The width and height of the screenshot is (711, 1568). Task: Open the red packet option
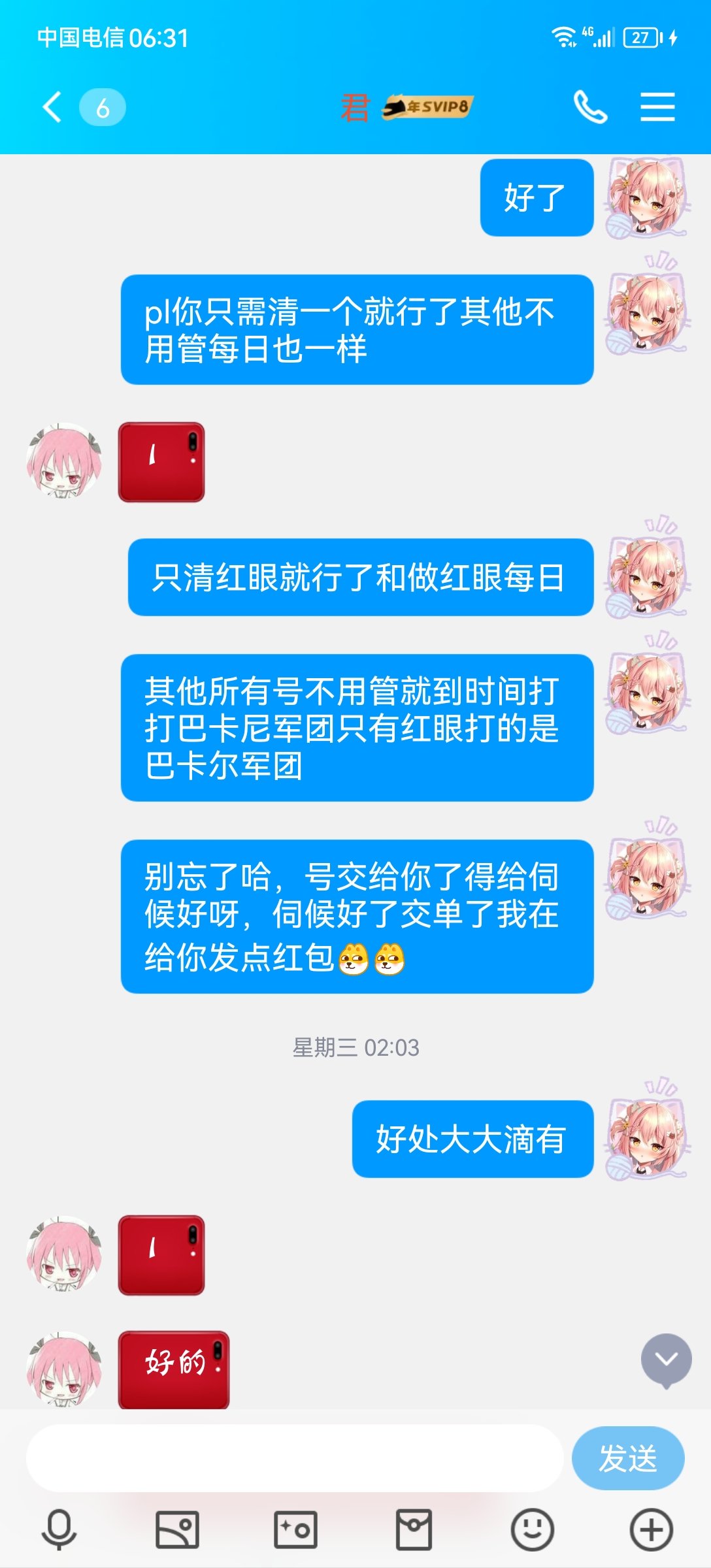pos(414,1529)
